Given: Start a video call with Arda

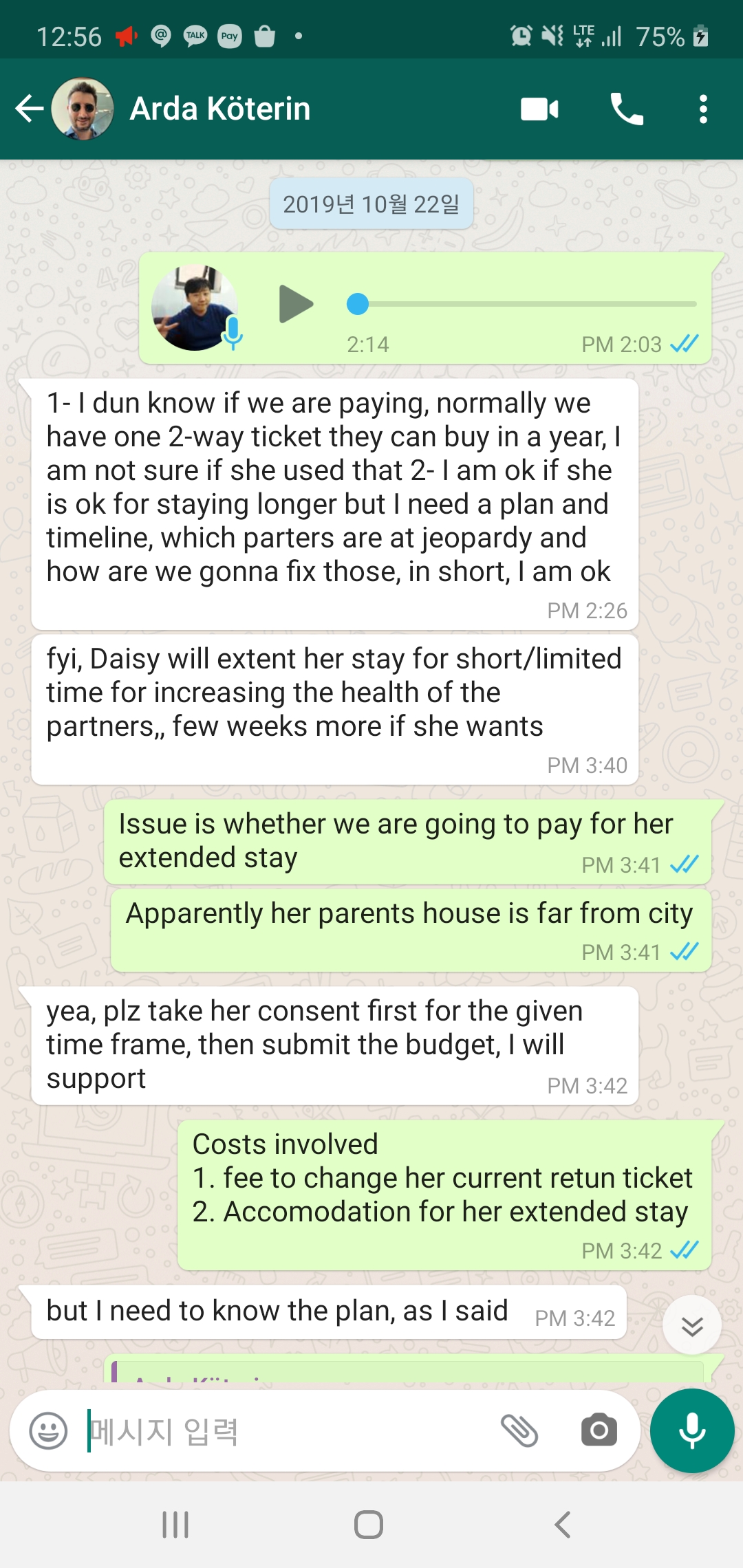Looking at the screenshot, I should (x=539, y=109).
